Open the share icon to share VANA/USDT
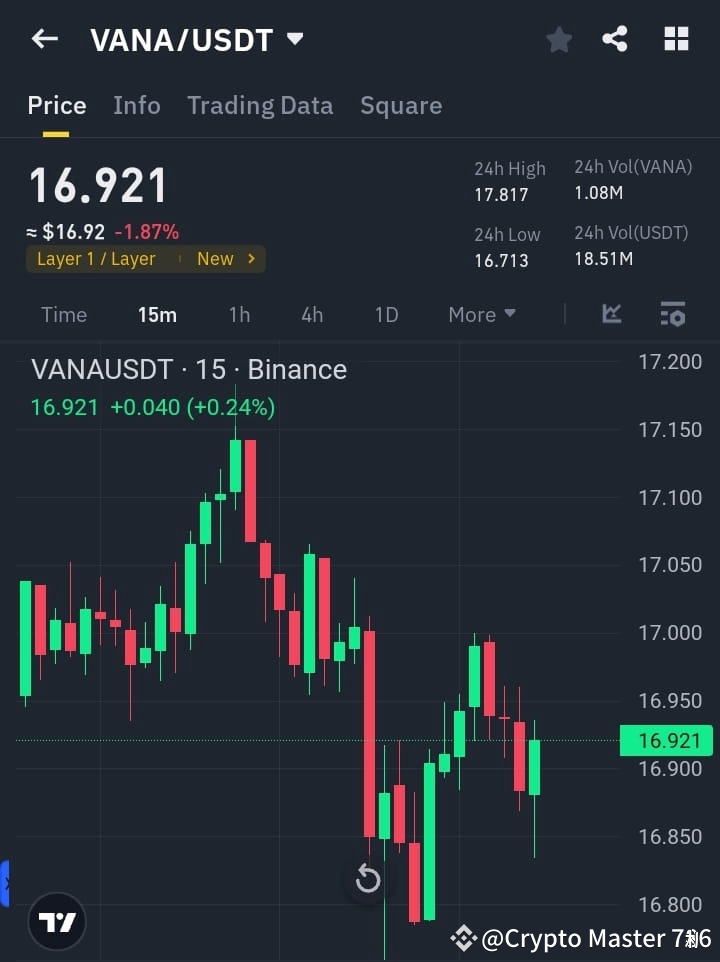 pyautogui.click(x=617, y=39)
